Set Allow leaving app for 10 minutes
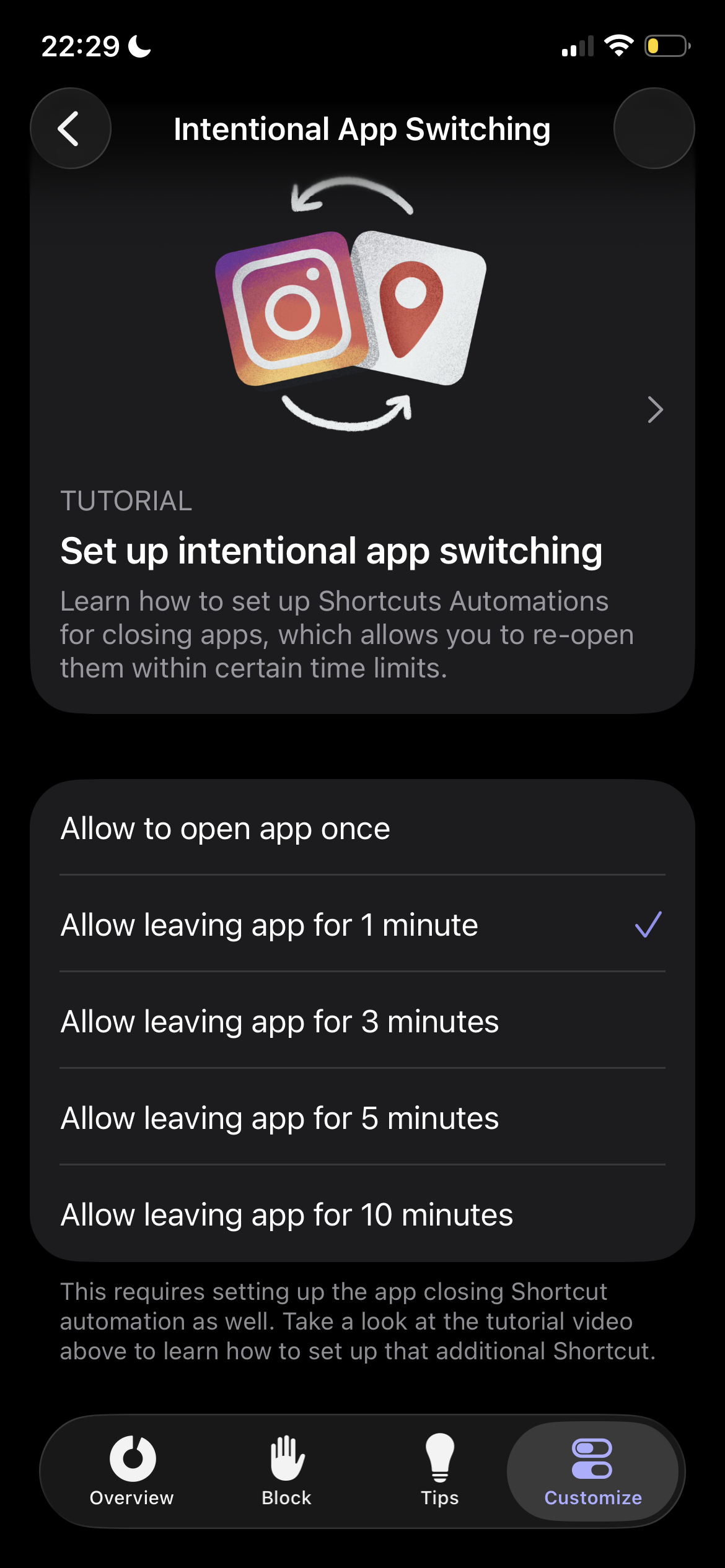The width and height of the screenshot is (725, 1568). 362,1214
